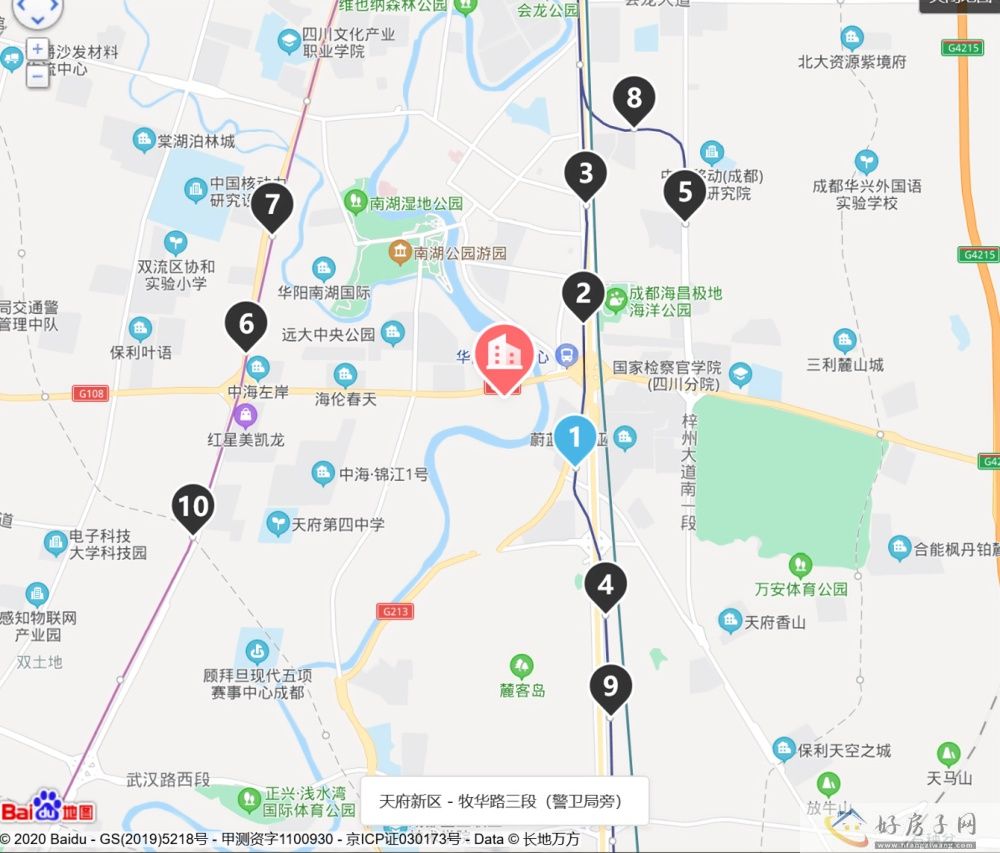Zoom in with the plus button
The height and width of the screenshot is (853, 1000).
(x=37, y=49)
